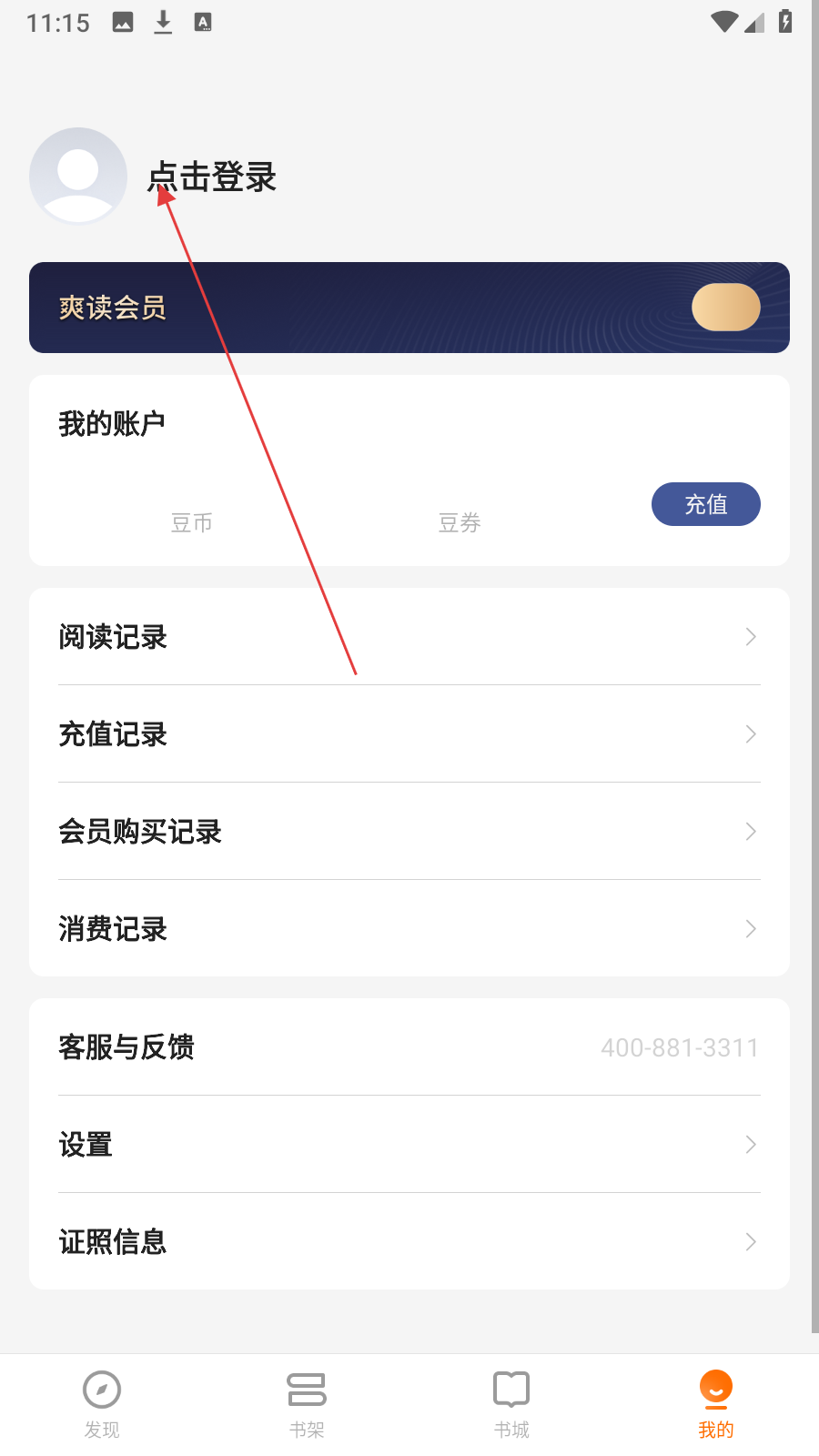Switch to the 发现 tab
The width and height of the screenshot is (819, 1456).
[x=102, y=1404]
